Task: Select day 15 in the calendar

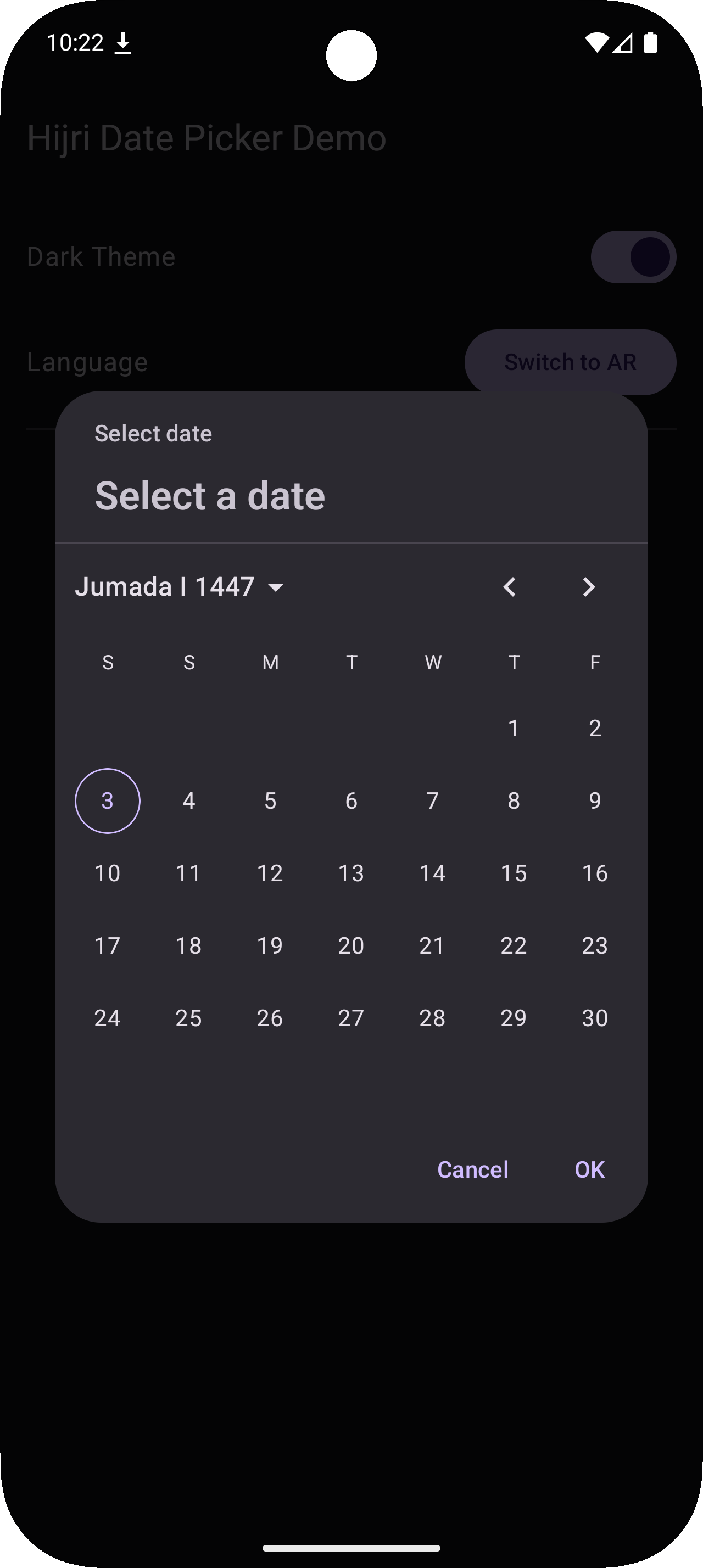Action: coord(514,872)
